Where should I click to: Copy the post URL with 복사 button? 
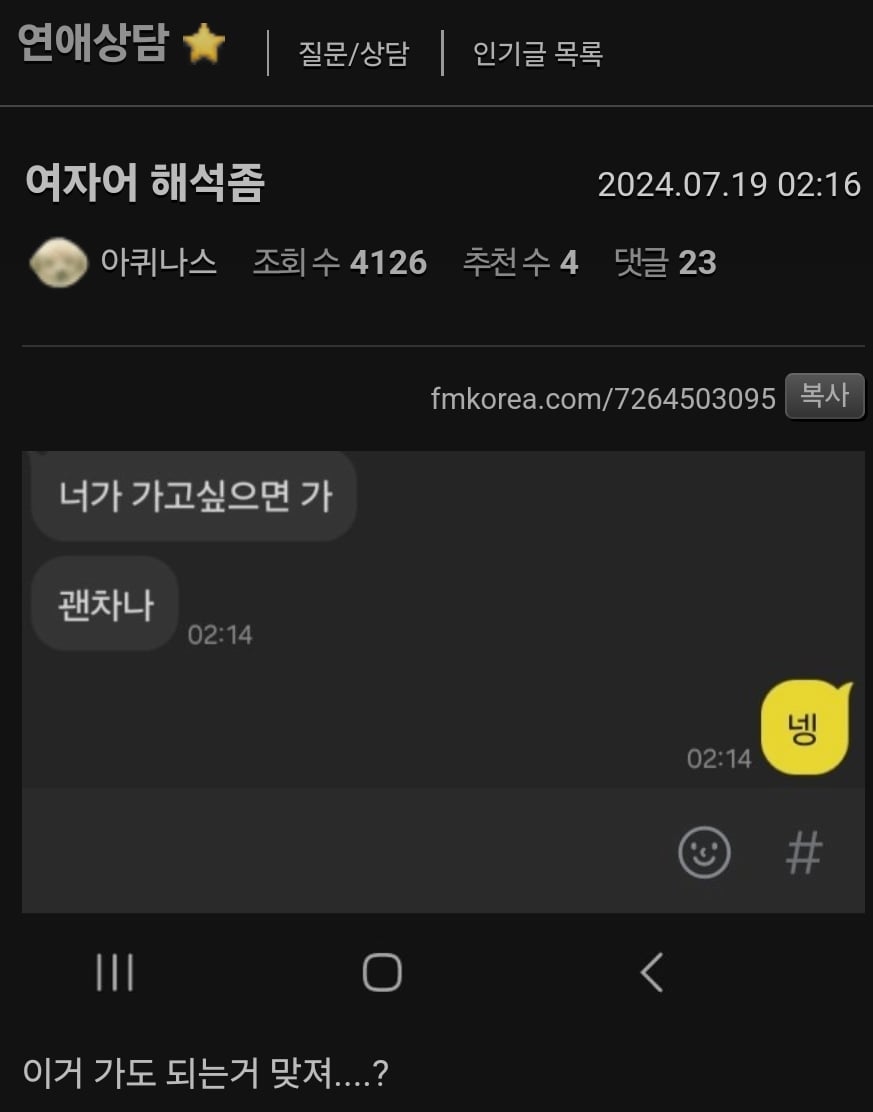pyautogui.click(x=824, y=396)
